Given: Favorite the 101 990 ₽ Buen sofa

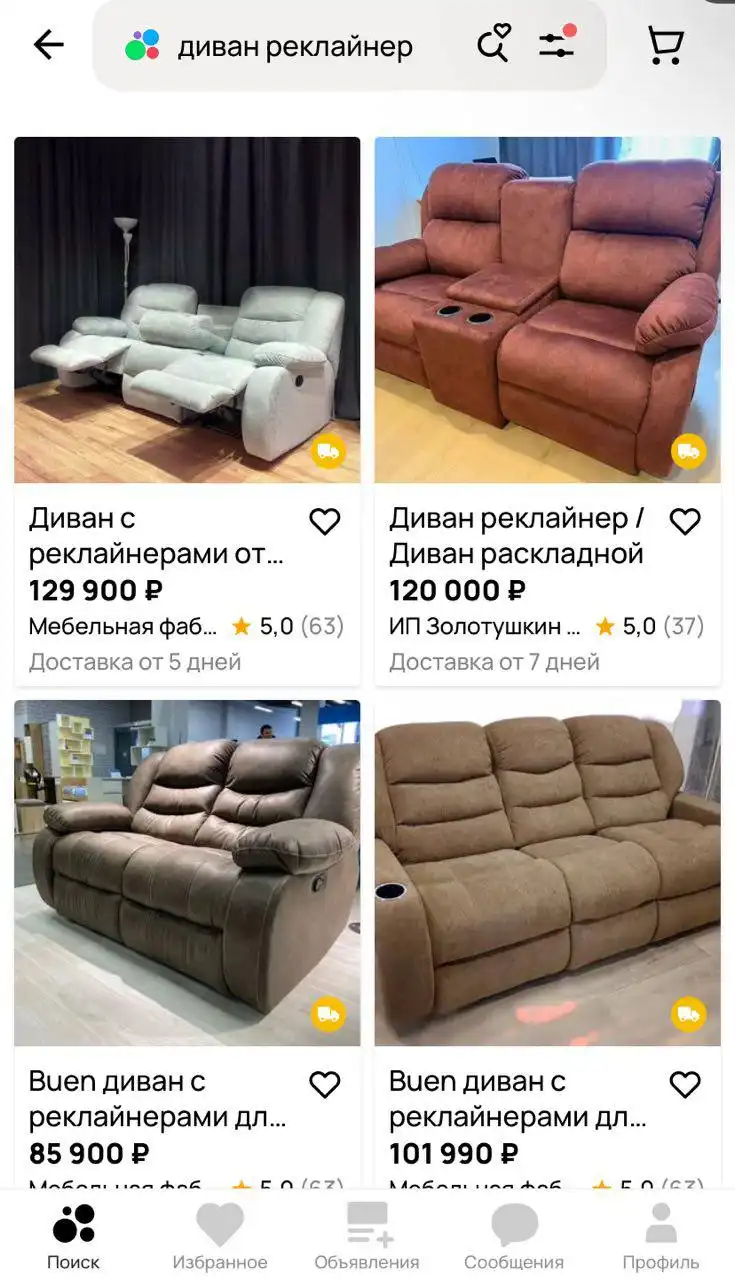Looking at the screenshot, I should [x=685, y=1084].
